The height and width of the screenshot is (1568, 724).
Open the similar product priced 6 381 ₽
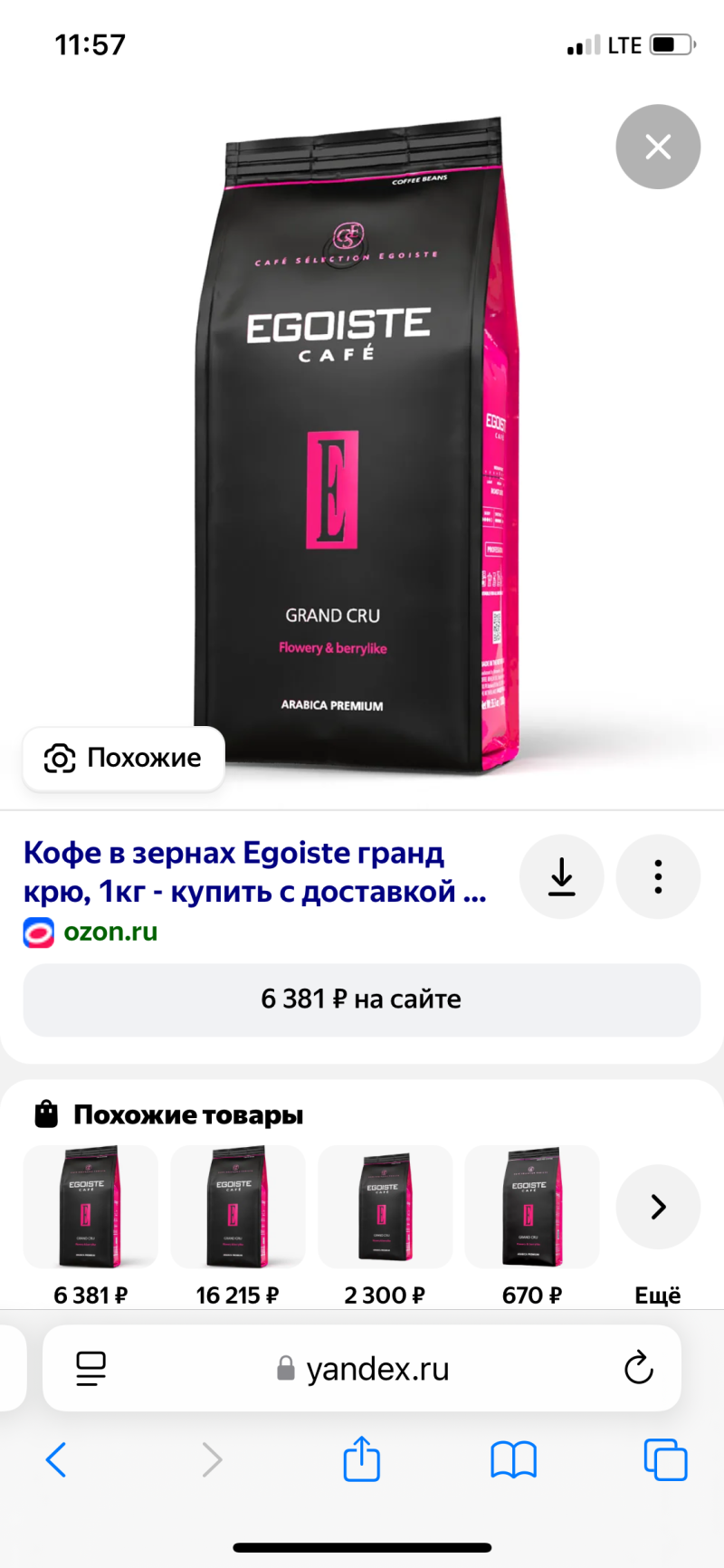(90, 1207)
